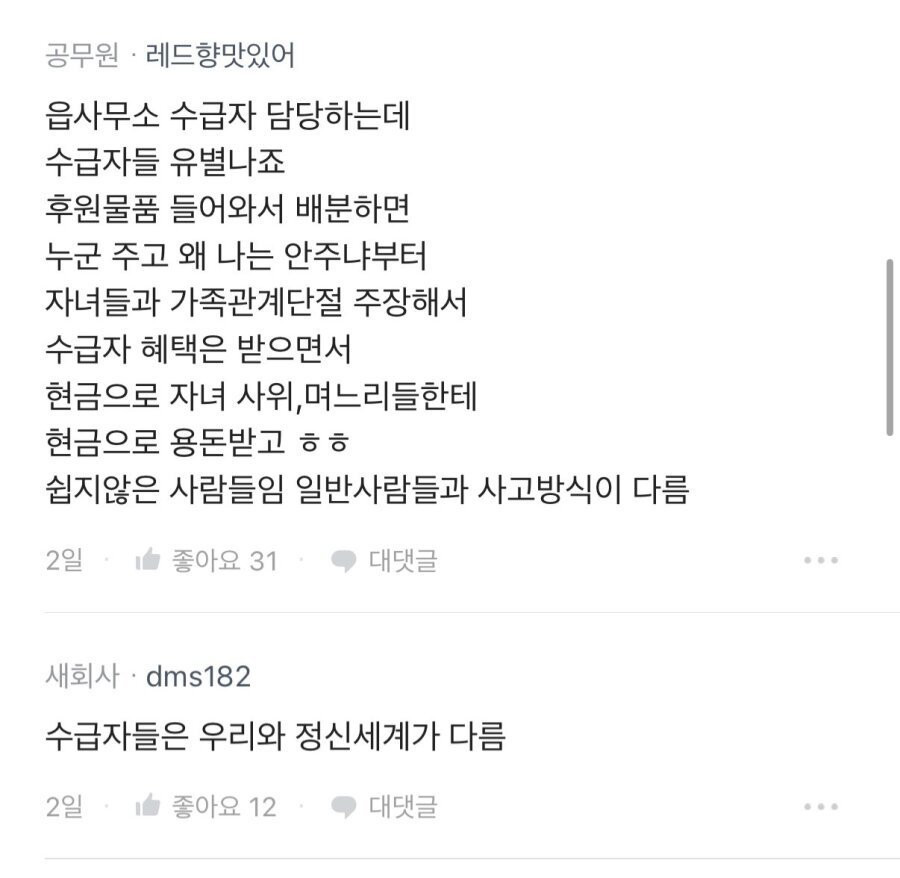Reply to dms182's comment
Viewport: 900px width, 878px height.
[x=384, y=806]
